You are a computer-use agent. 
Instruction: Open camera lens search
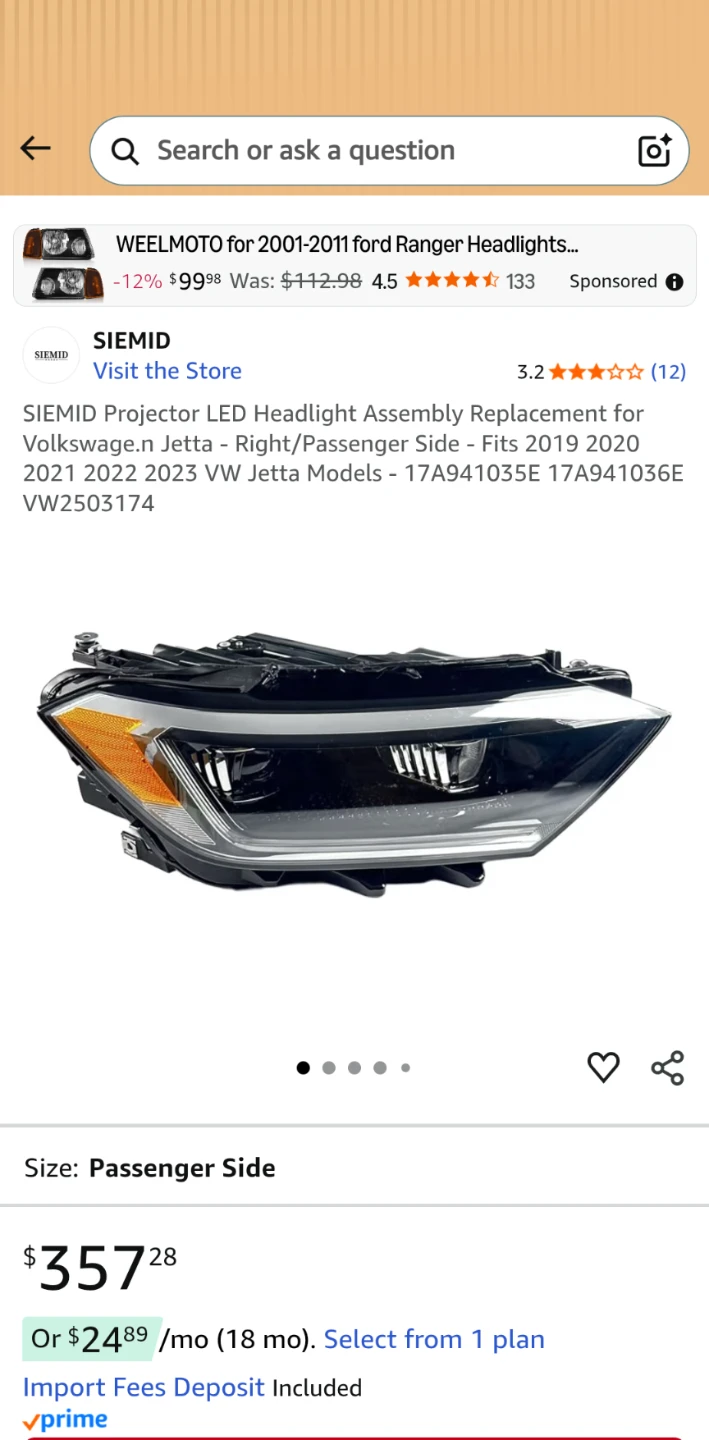pos(655,151)
